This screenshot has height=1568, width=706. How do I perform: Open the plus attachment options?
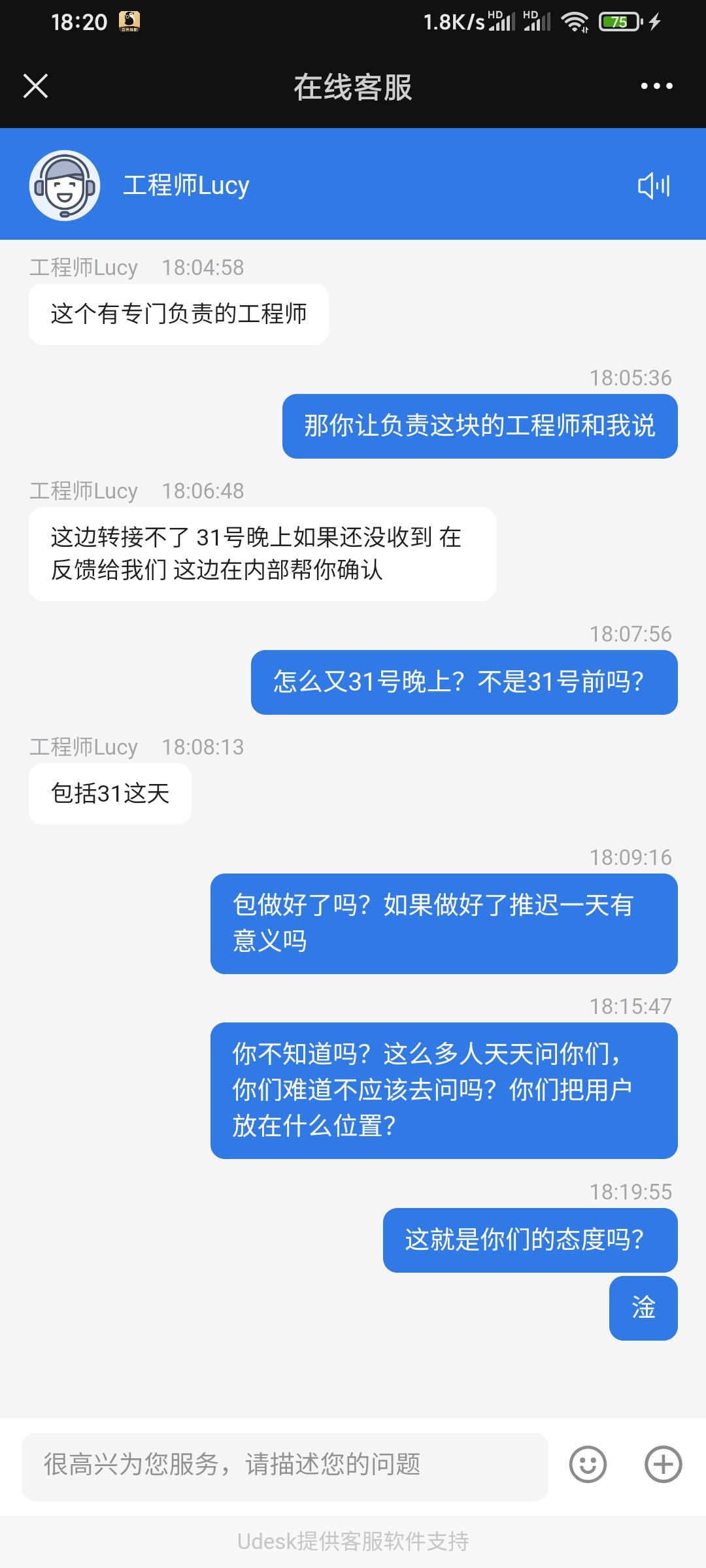pos(664,1464)
